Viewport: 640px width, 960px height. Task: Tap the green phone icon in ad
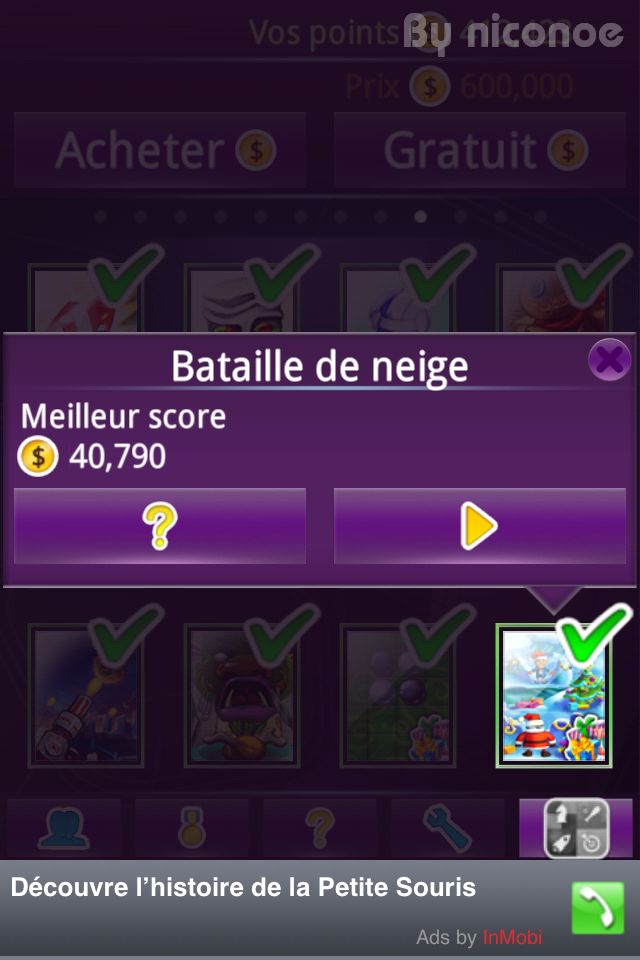(597, 907)
